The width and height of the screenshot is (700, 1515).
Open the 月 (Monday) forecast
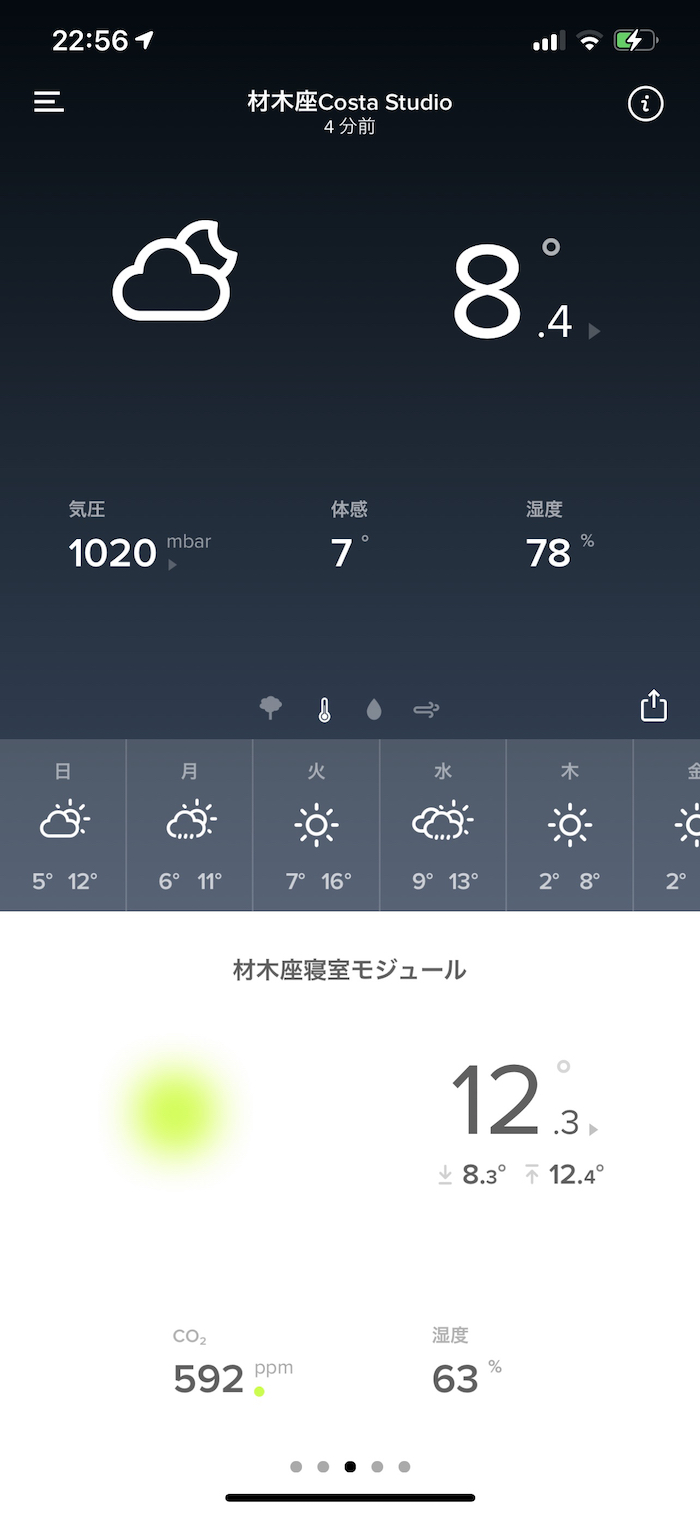[x=190, y=825]
